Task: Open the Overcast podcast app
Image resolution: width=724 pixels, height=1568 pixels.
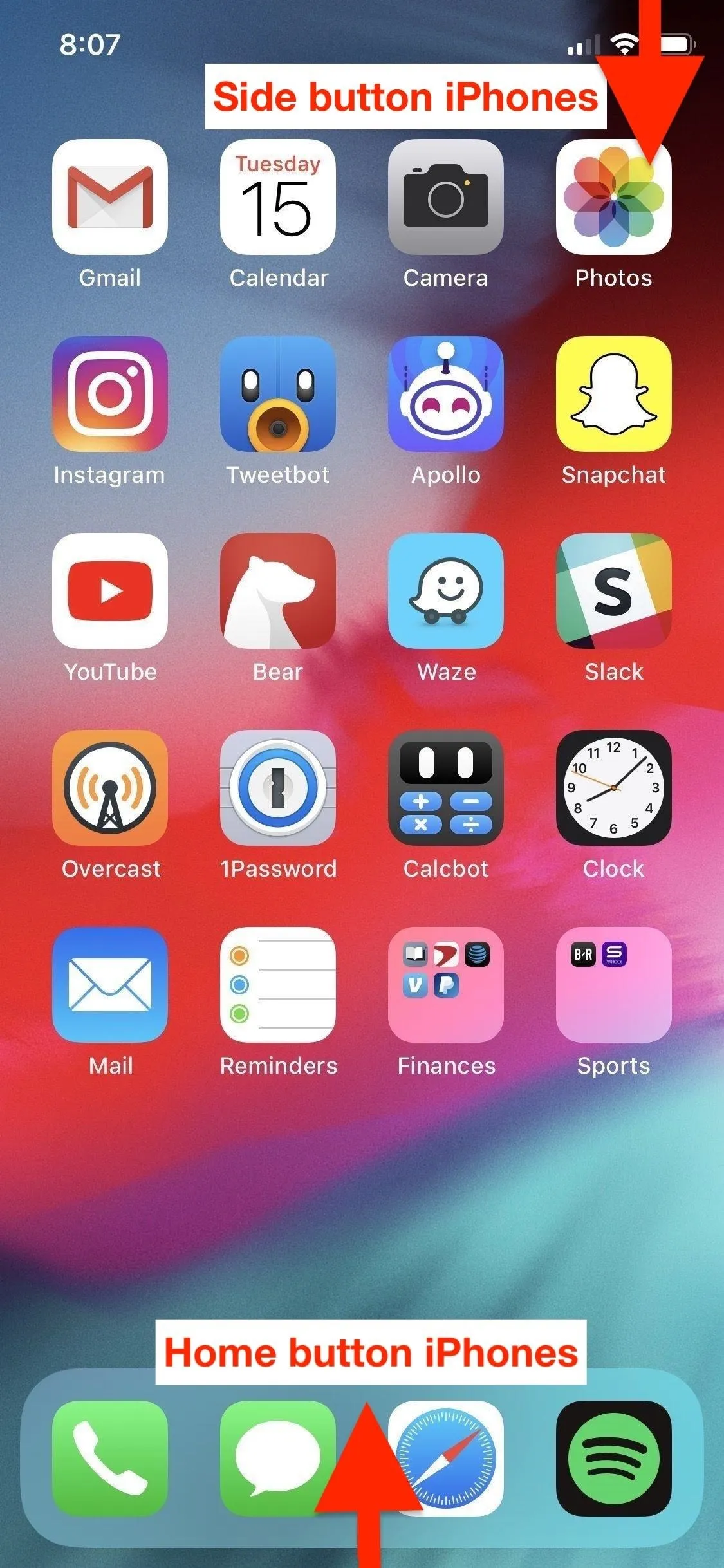Action: coord(110,788)
